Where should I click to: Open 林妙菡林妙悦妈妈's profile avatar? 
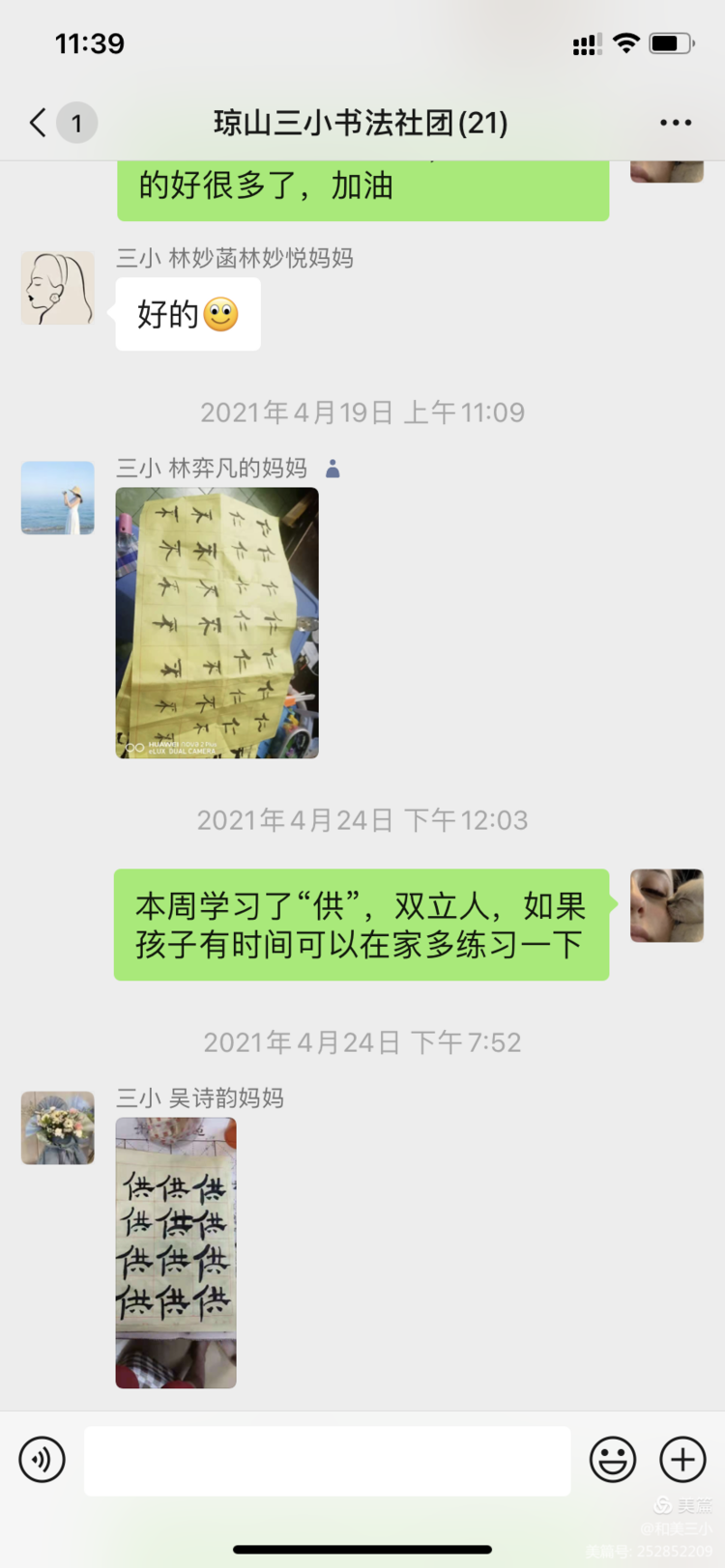58,288
